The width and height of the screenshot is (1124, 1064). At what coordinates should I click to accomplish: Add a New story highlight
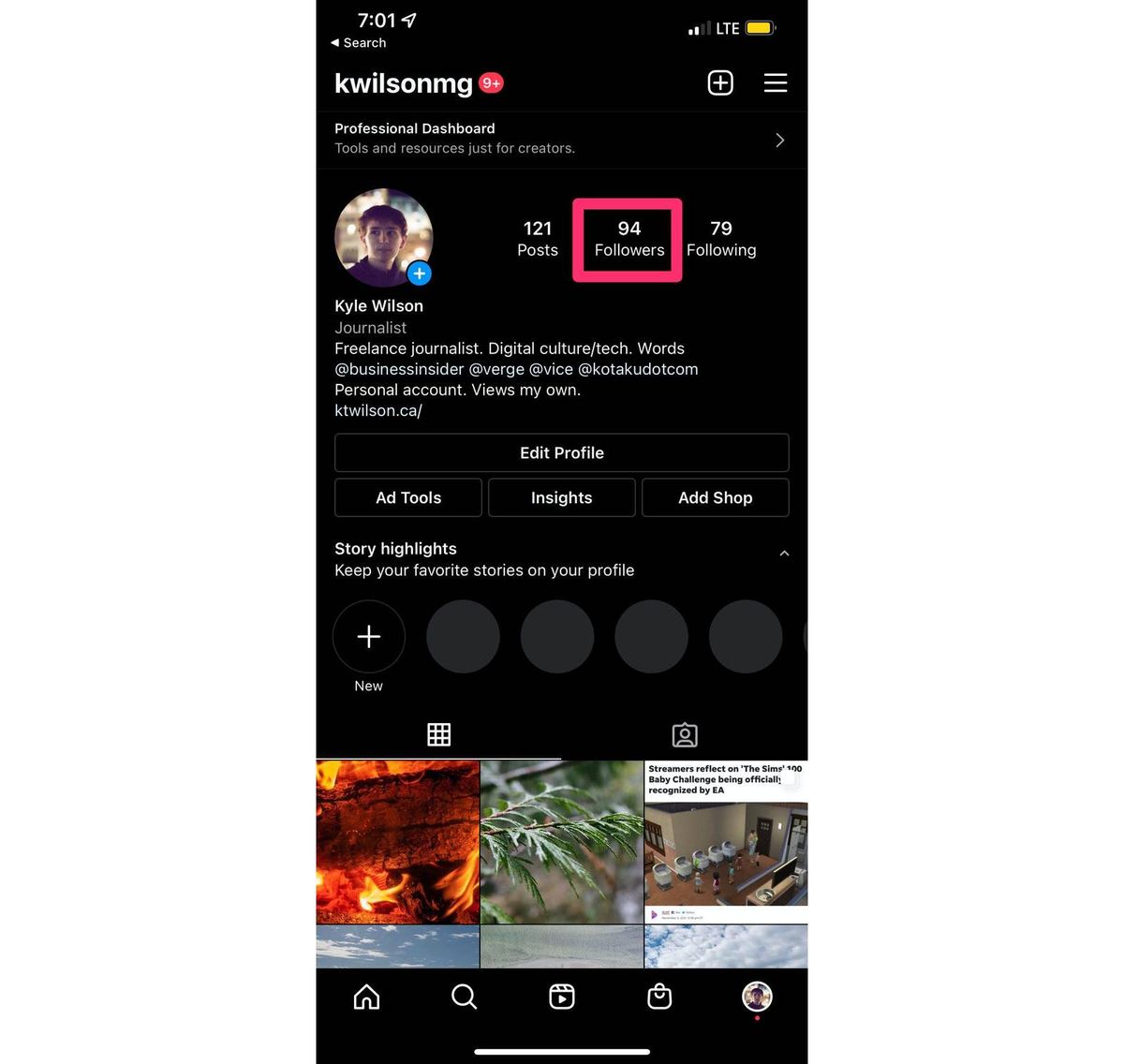369,637
